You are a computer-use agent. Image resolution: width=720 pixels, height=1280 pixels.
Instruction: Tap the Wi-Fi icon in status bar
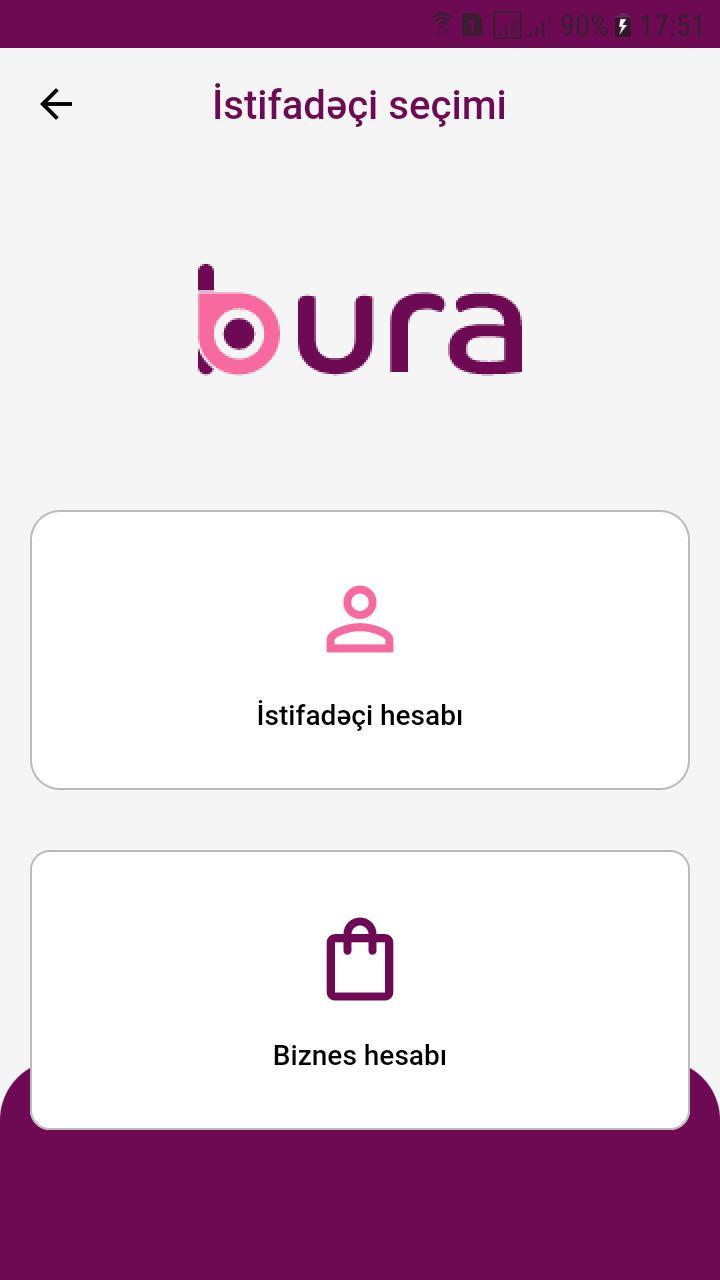click(440, 25)
